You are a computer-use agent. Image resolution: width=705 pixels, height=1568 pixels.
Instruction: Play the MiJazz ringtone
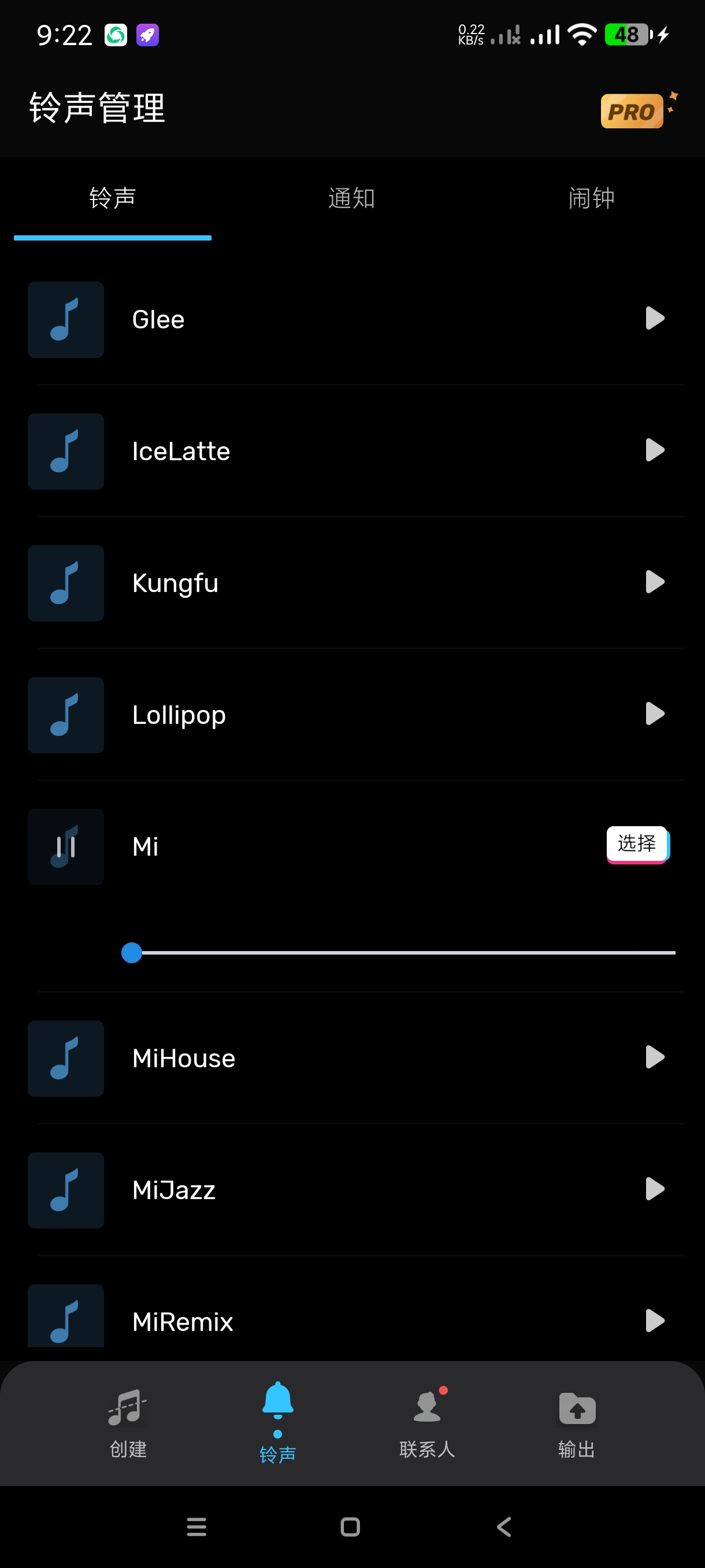pos(654,1189)
